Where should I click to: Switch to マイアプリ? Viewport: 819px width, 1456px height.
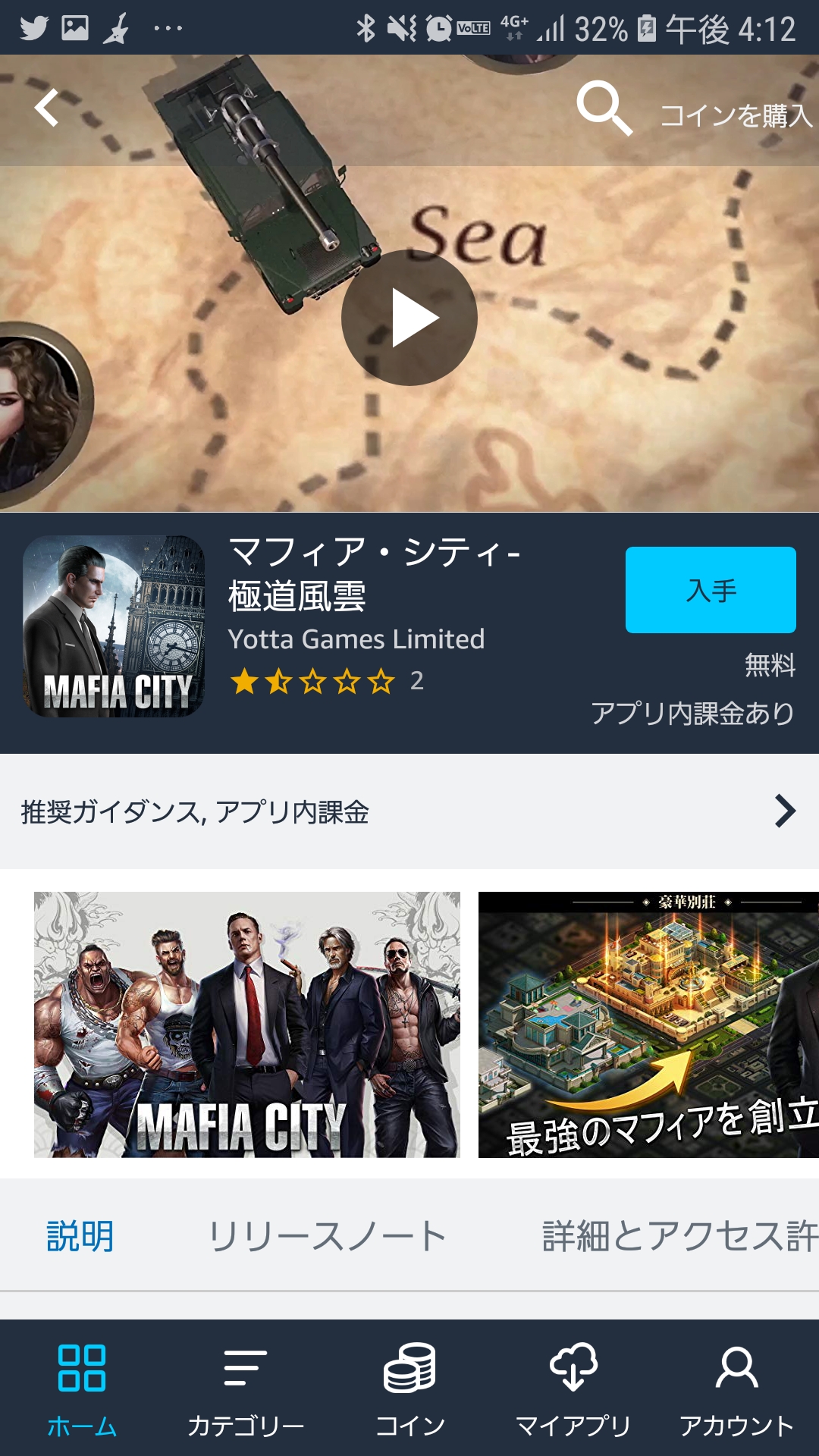pyautogui.click(x=573, y=1388)
